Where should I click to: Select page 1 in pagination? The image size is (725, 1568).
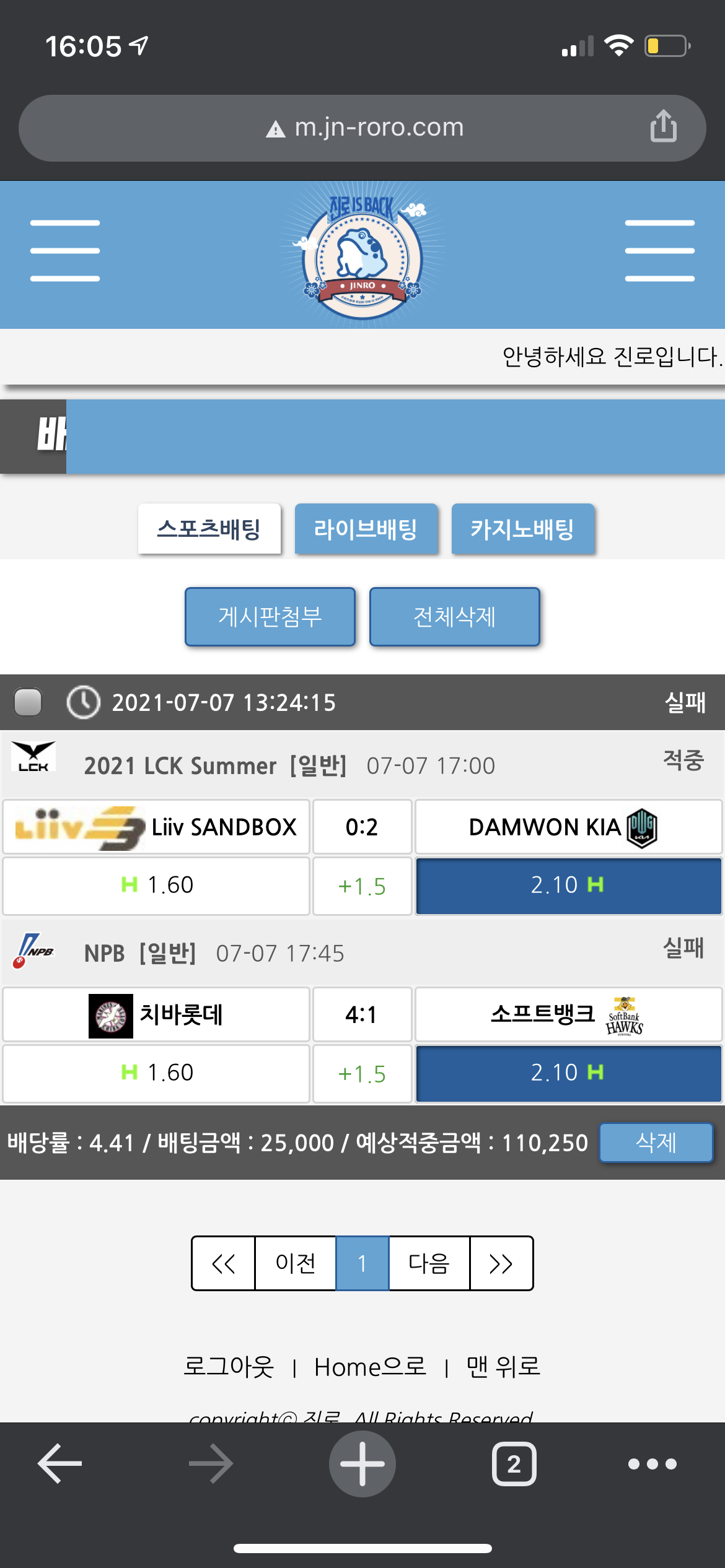tap(362, 1263)
